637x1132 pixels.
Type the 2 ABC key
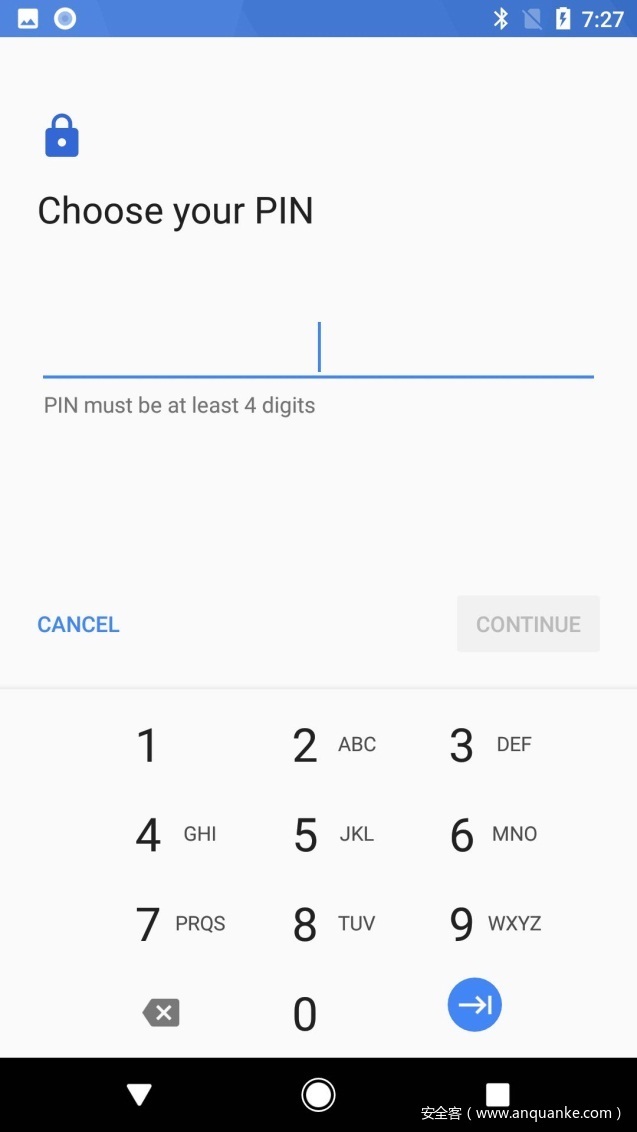pyautogui.click(x=318, y=746)
